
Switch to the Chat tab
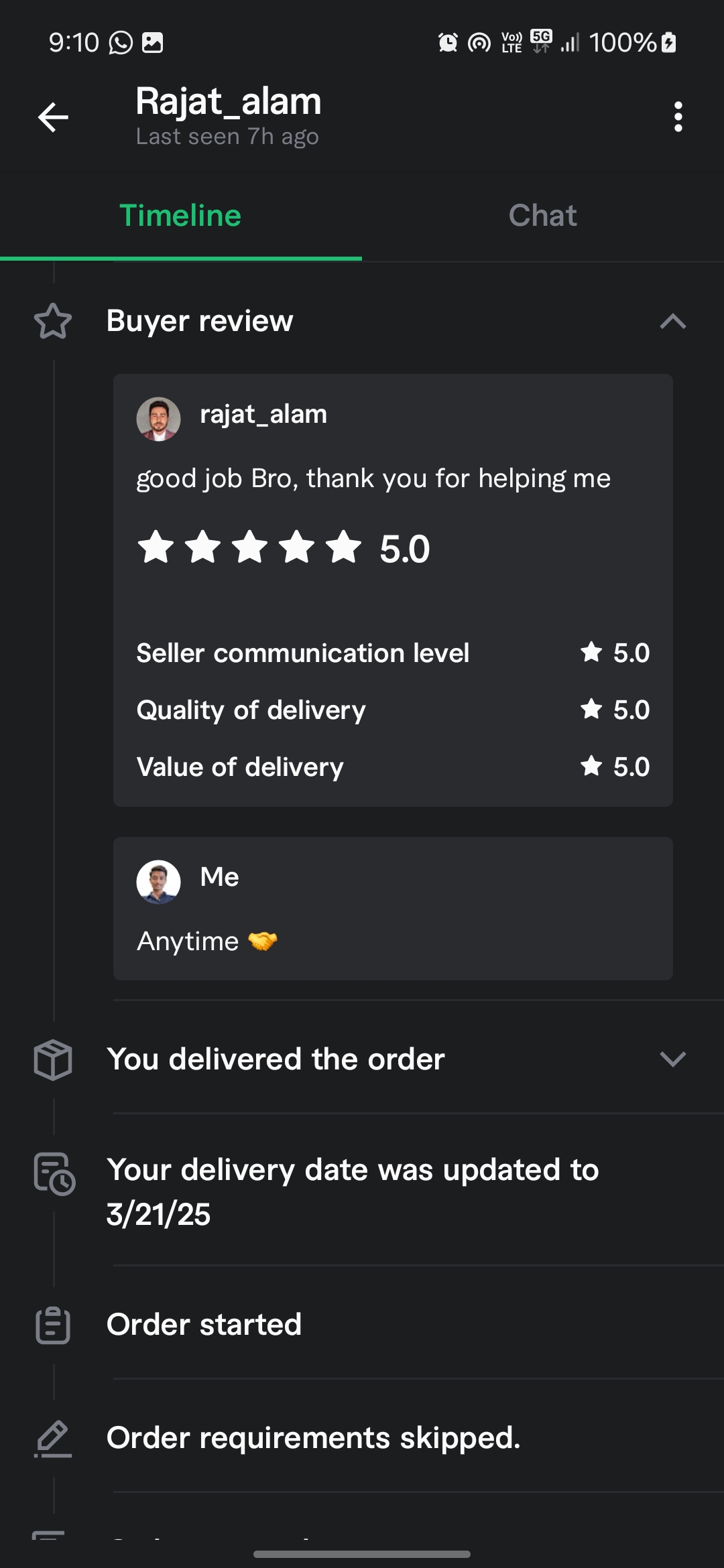542,216
